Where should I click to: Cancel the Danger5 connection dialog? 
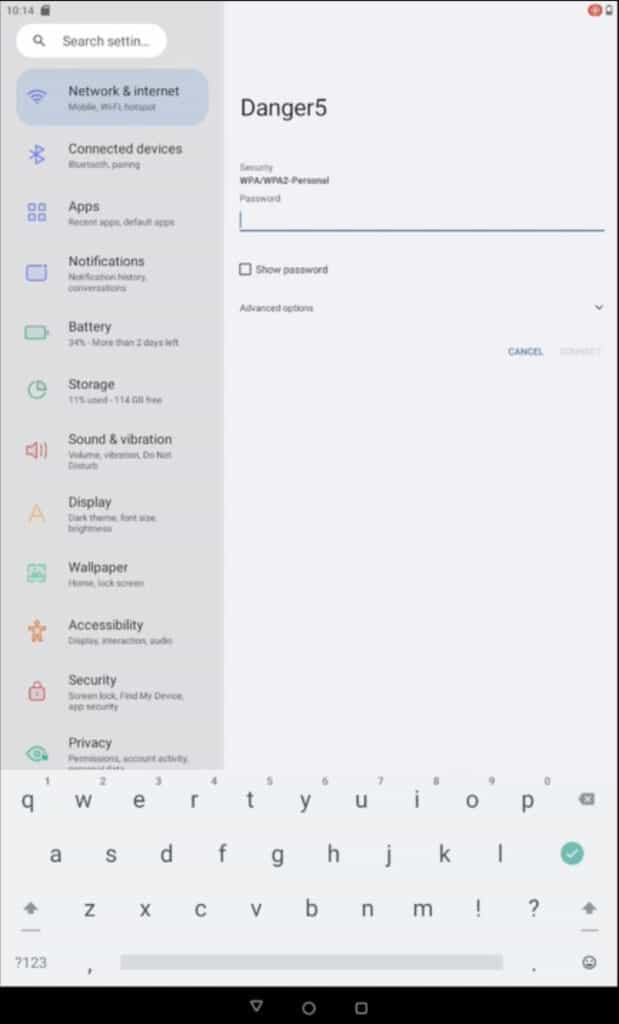tap(525, 352)
